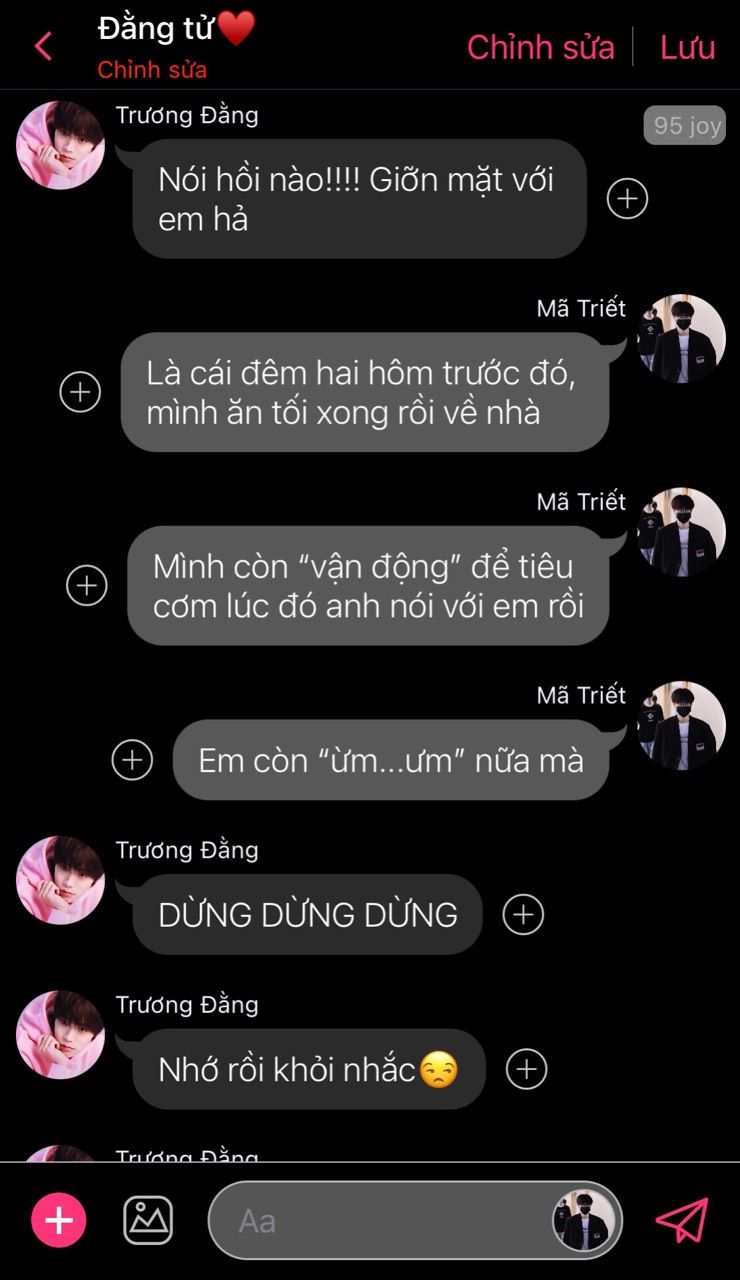740x1280 pixels.
Task: Tap the red Chỉnh sửa under the title
Action: 152,71
